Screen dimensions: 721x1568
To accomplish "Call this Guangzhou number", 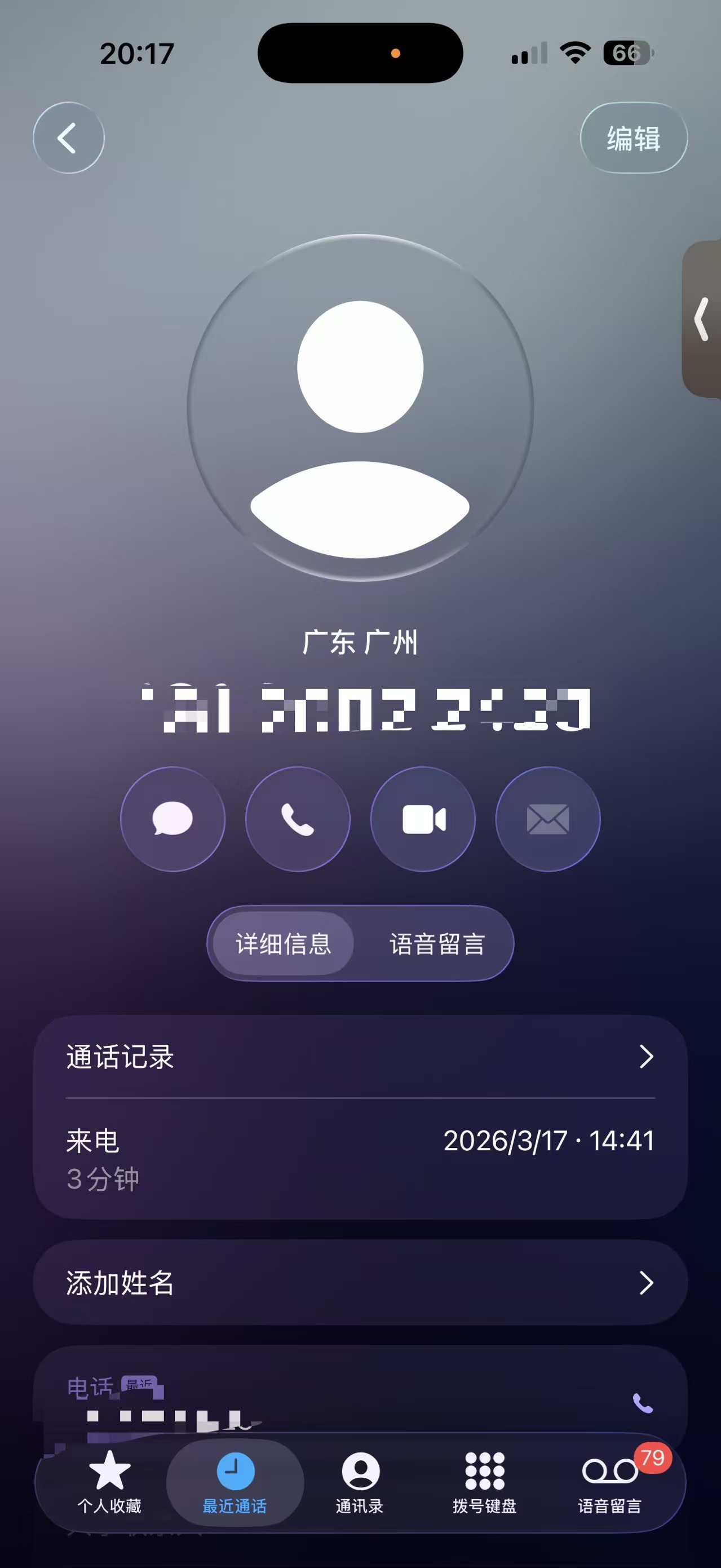I will pos(298,819).
